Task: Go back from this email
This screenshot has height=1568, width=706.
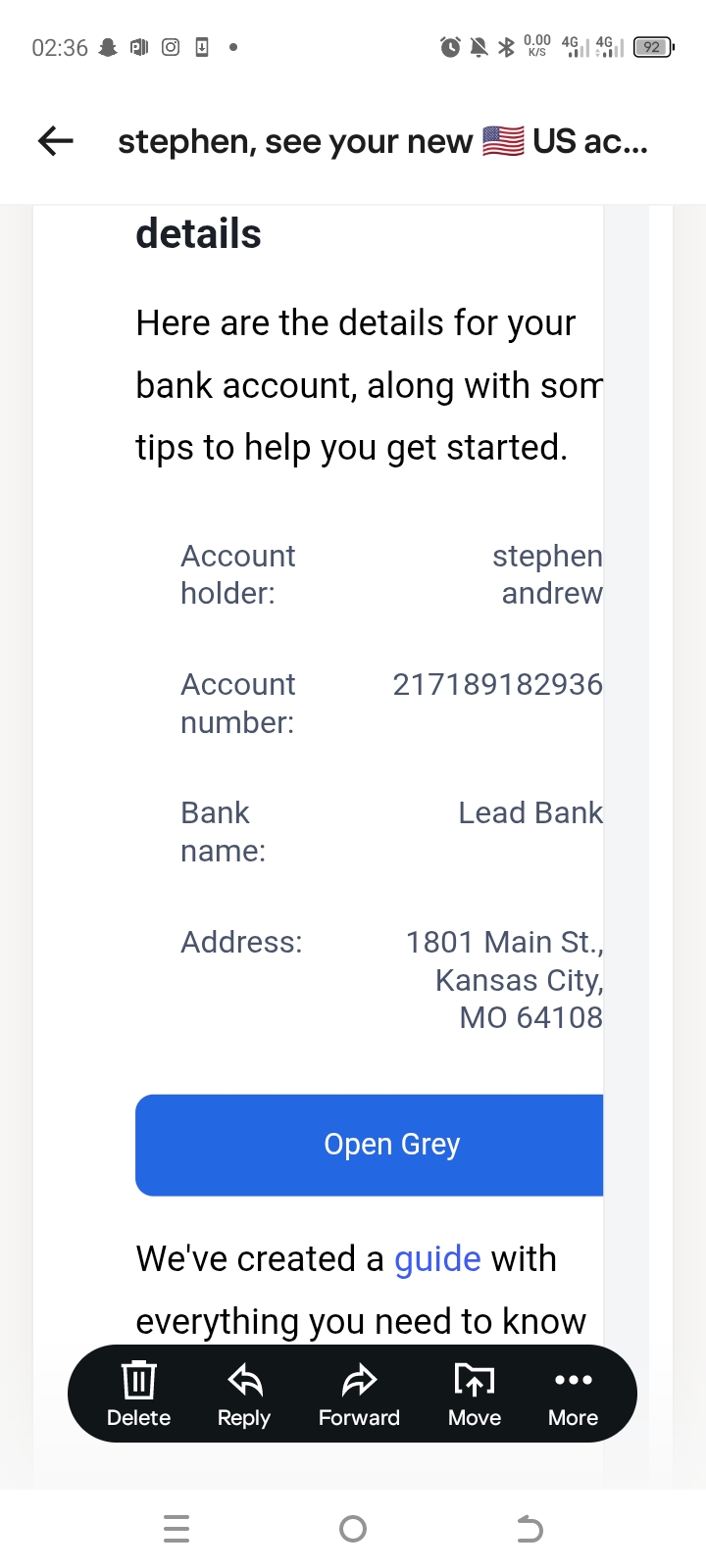Action: click(x=56, y=142)
